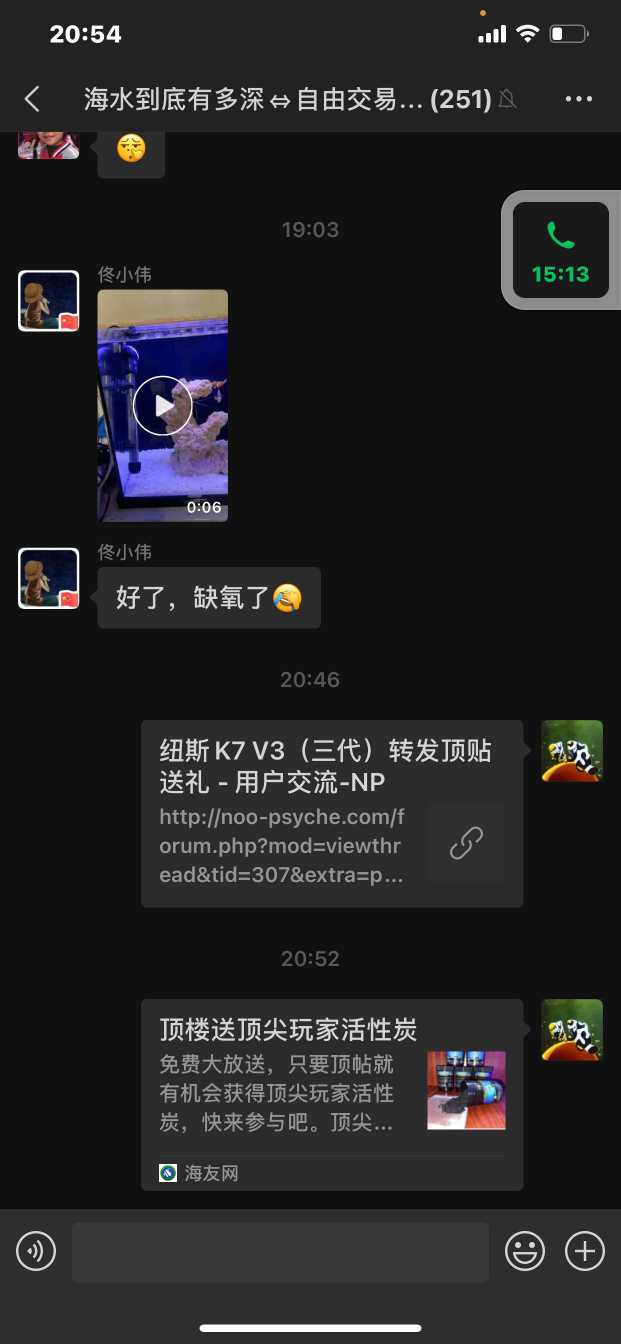621x1344 pixels.
Task: Open my avatar beside the 纽斯 K7 link
Action: 571,751
